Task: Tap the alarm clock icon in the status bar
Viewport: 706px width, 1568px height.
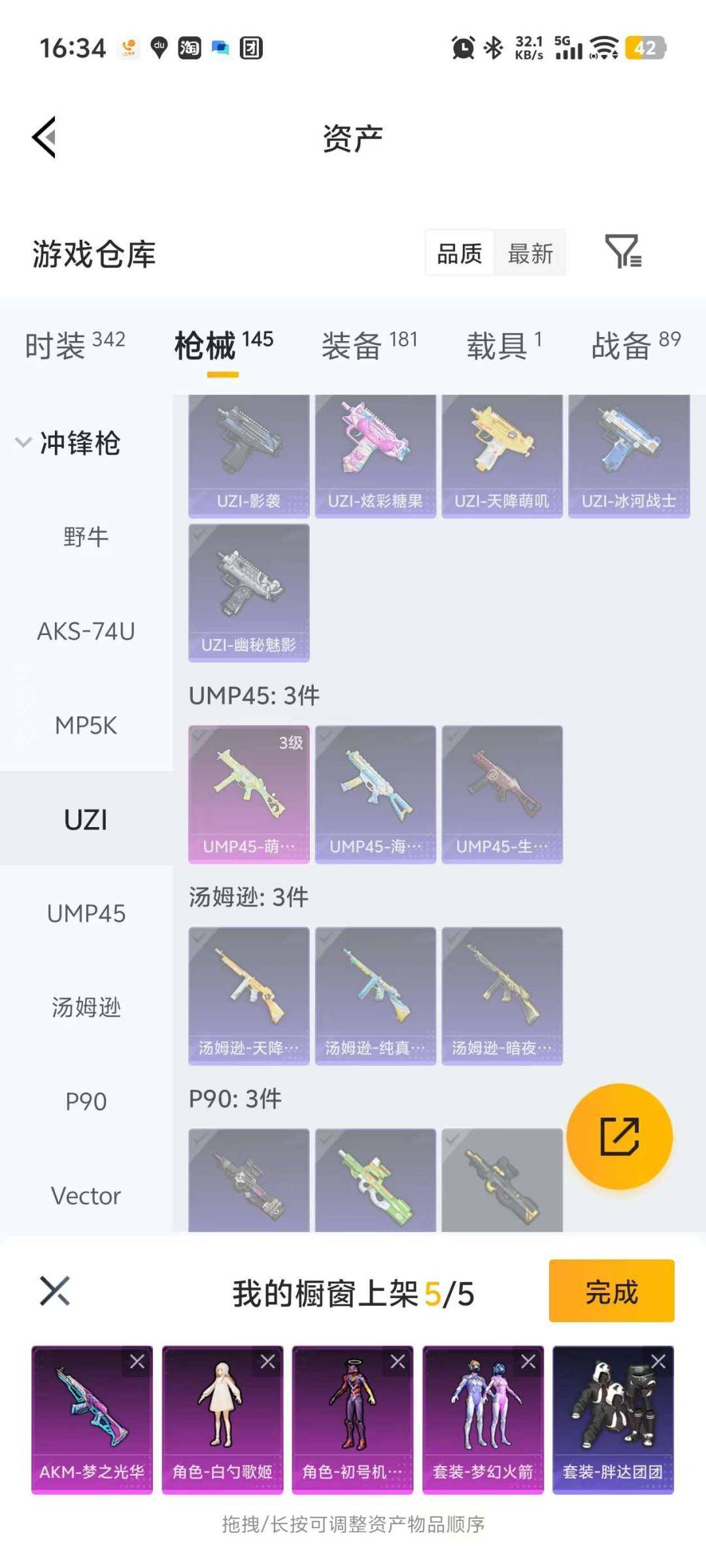Action: tap(462, 47)
